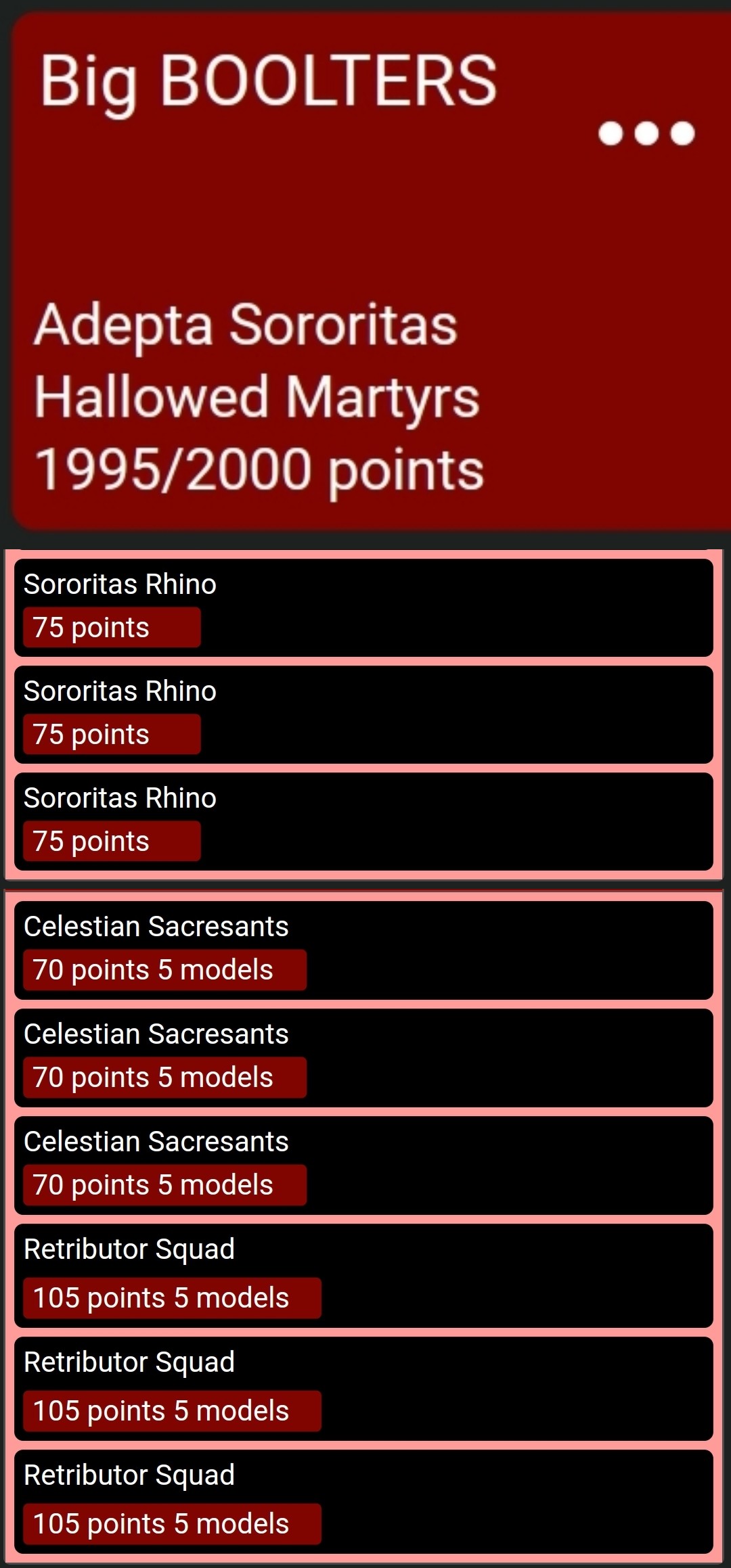
Task: View the third Celestian Sacresants unit
Action: (363, 1164)
